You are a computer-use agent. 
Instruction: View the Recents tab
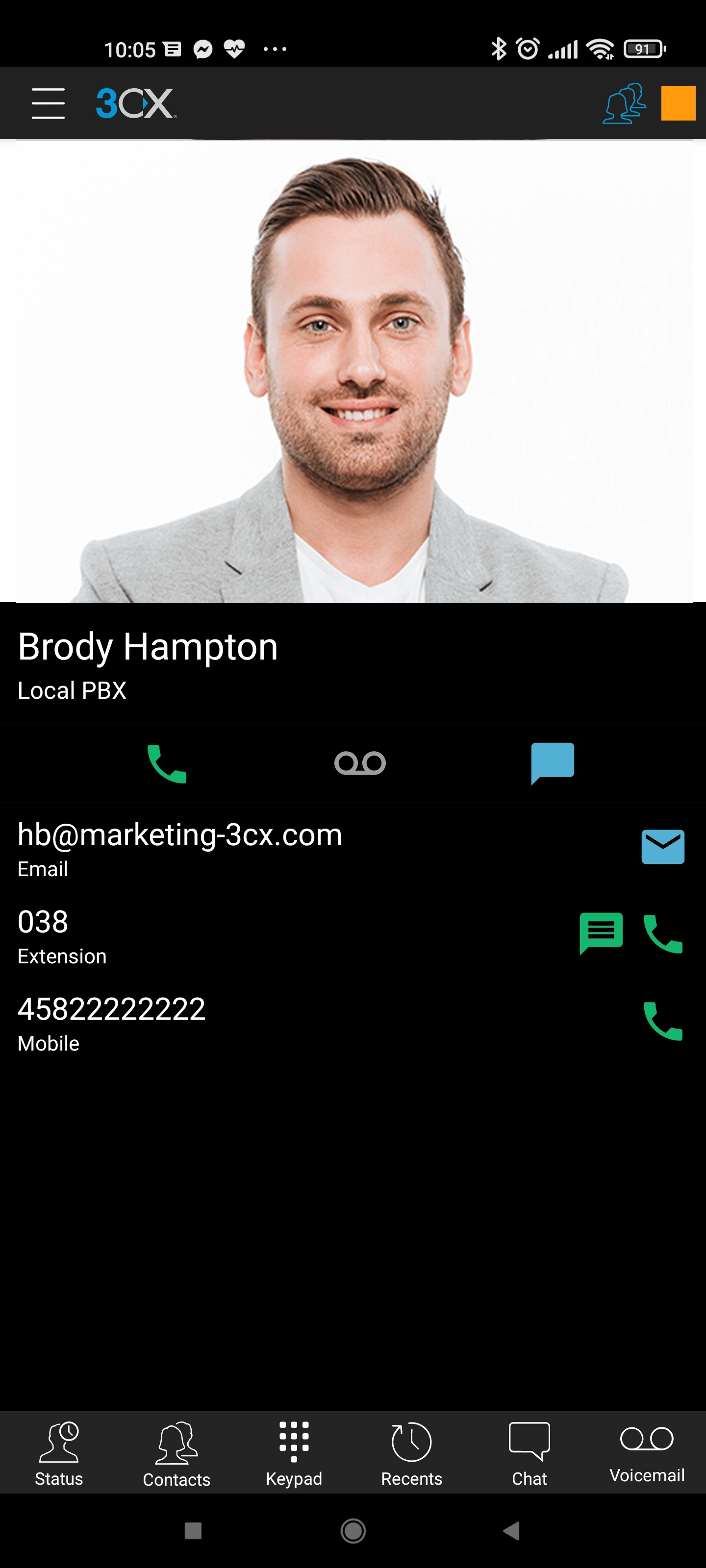[412, 1454]
